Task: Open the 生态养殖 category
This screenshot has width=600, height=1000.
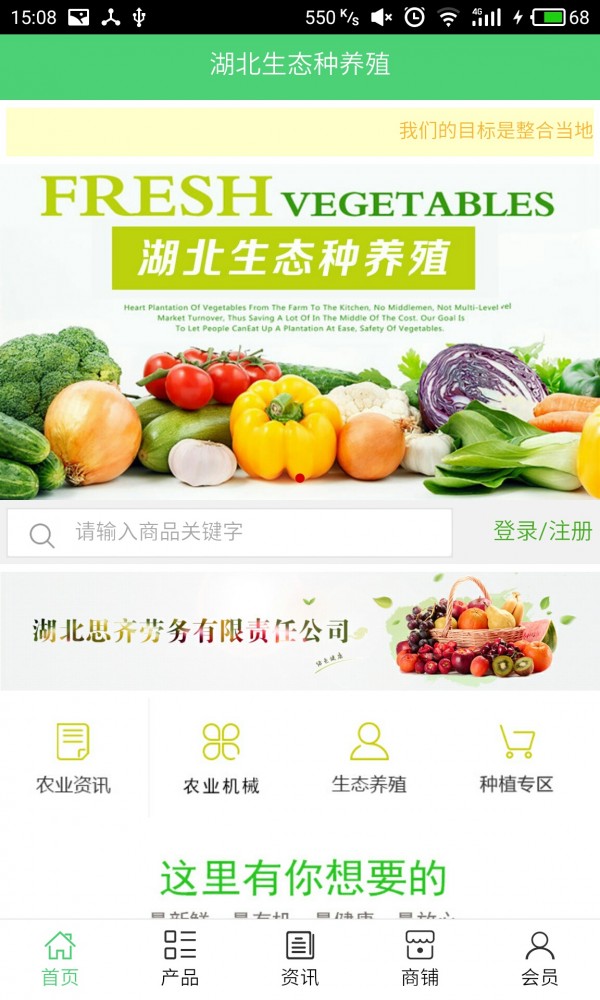Action: click(369, 758)
